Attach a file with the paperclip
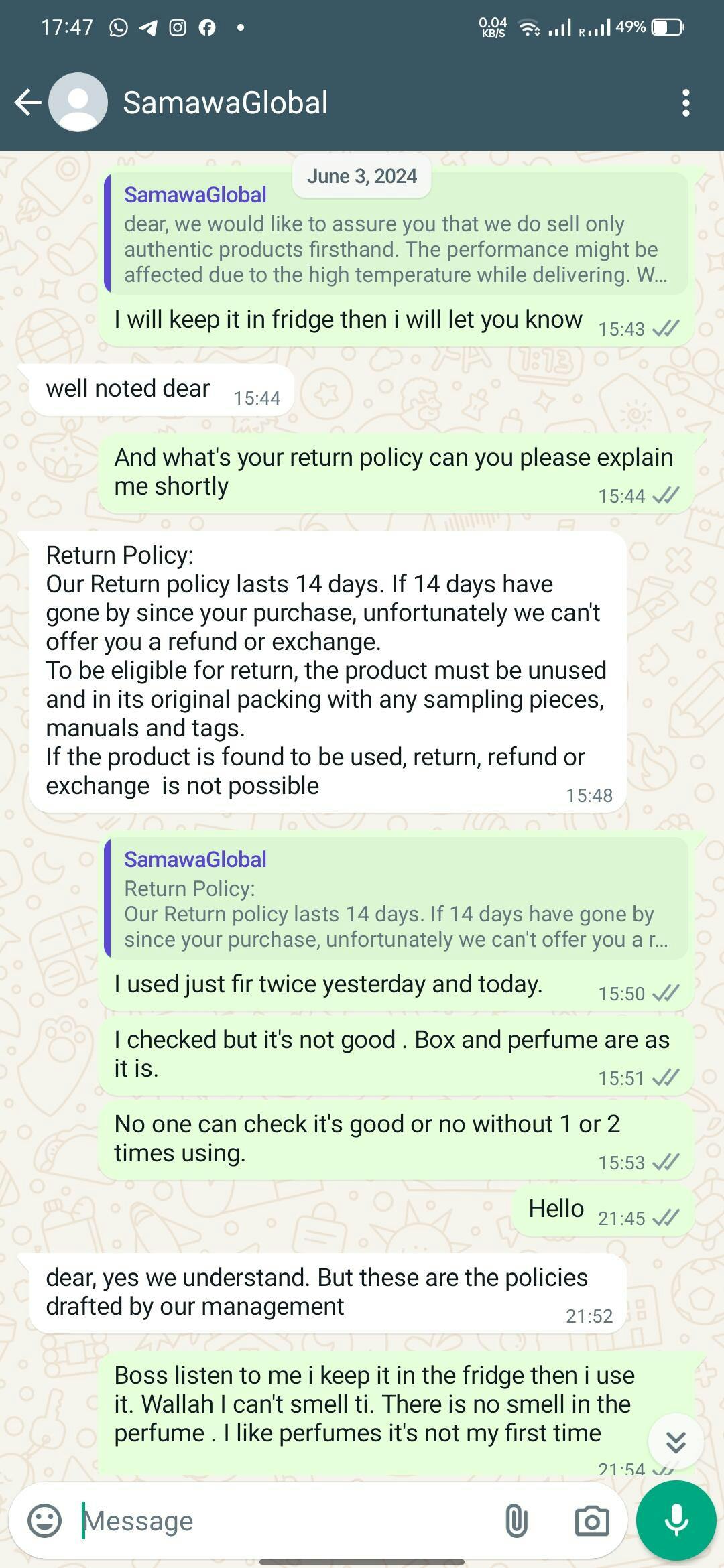724x1568 pixels. click(516, 1520)
